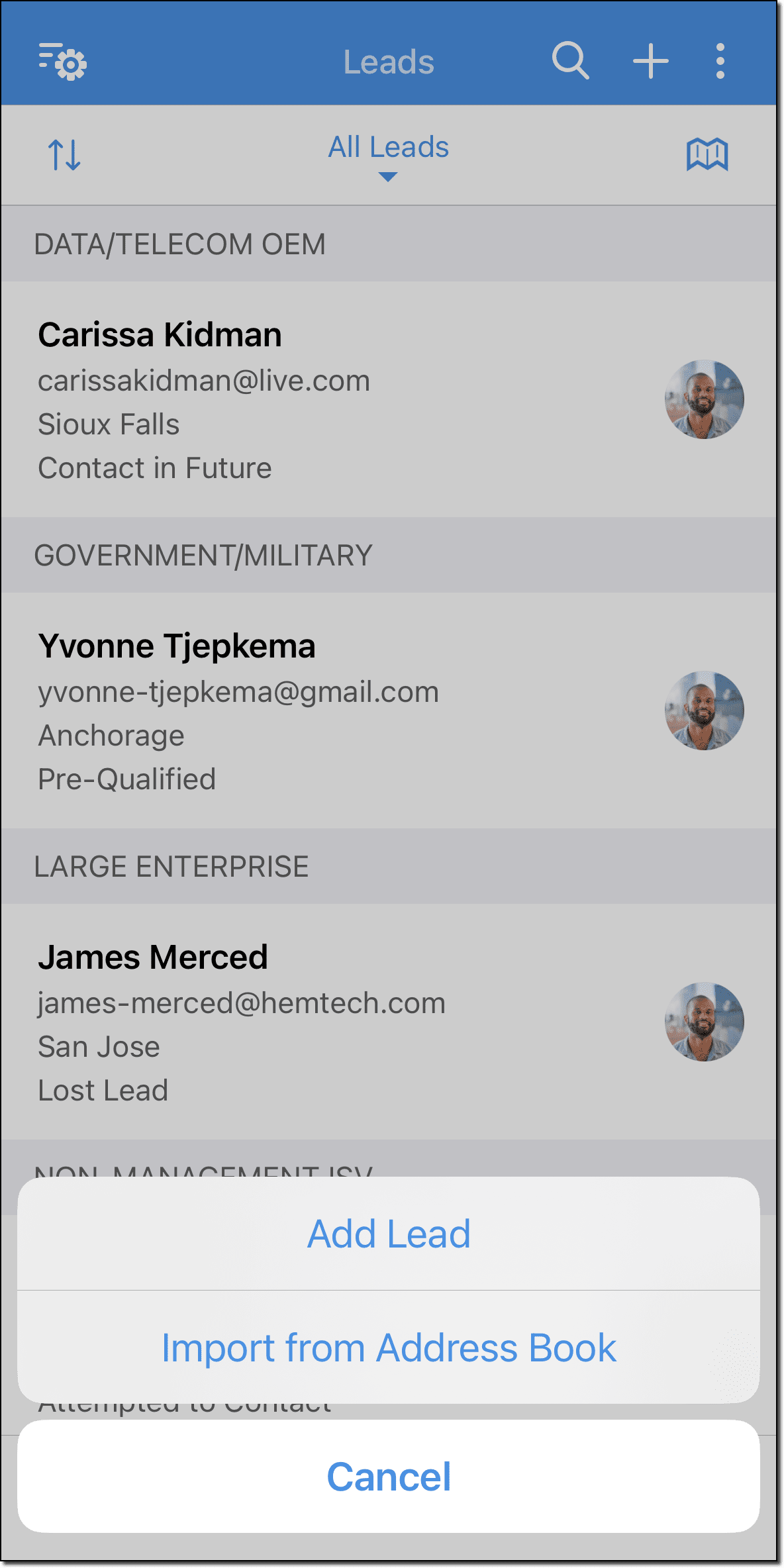Select Import from Address Book

pos(389,1348)
